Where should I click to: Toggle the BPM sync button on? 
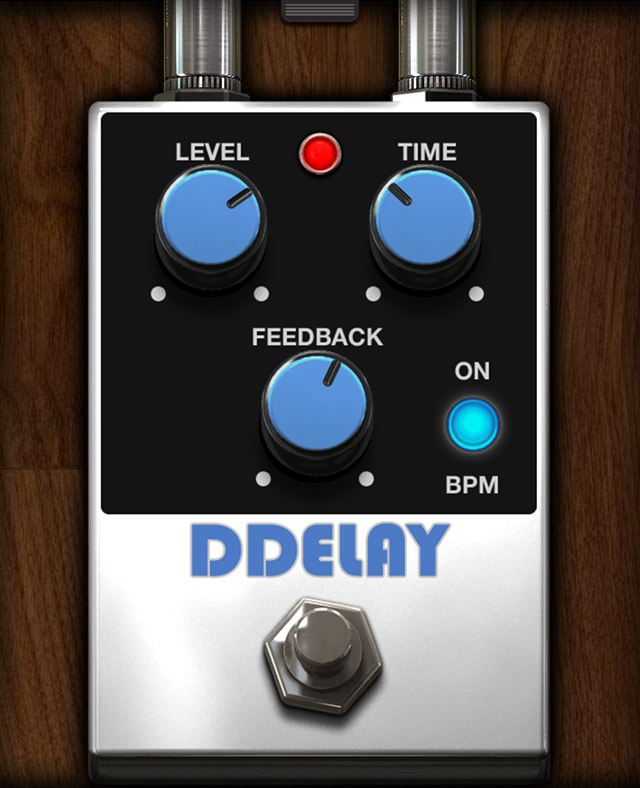(472, 427)
